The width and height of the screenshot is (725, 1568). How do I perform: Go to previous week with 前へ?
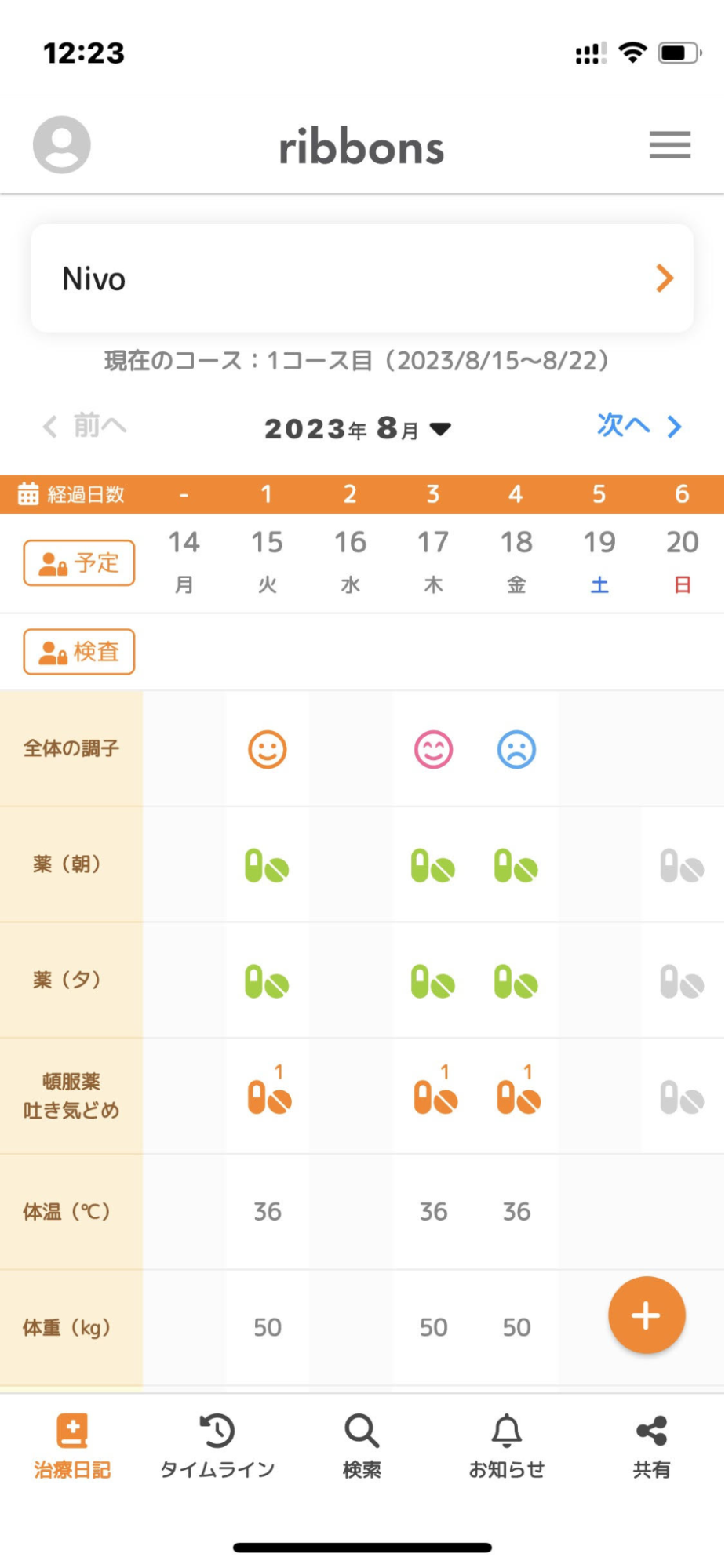pos(85,426)
